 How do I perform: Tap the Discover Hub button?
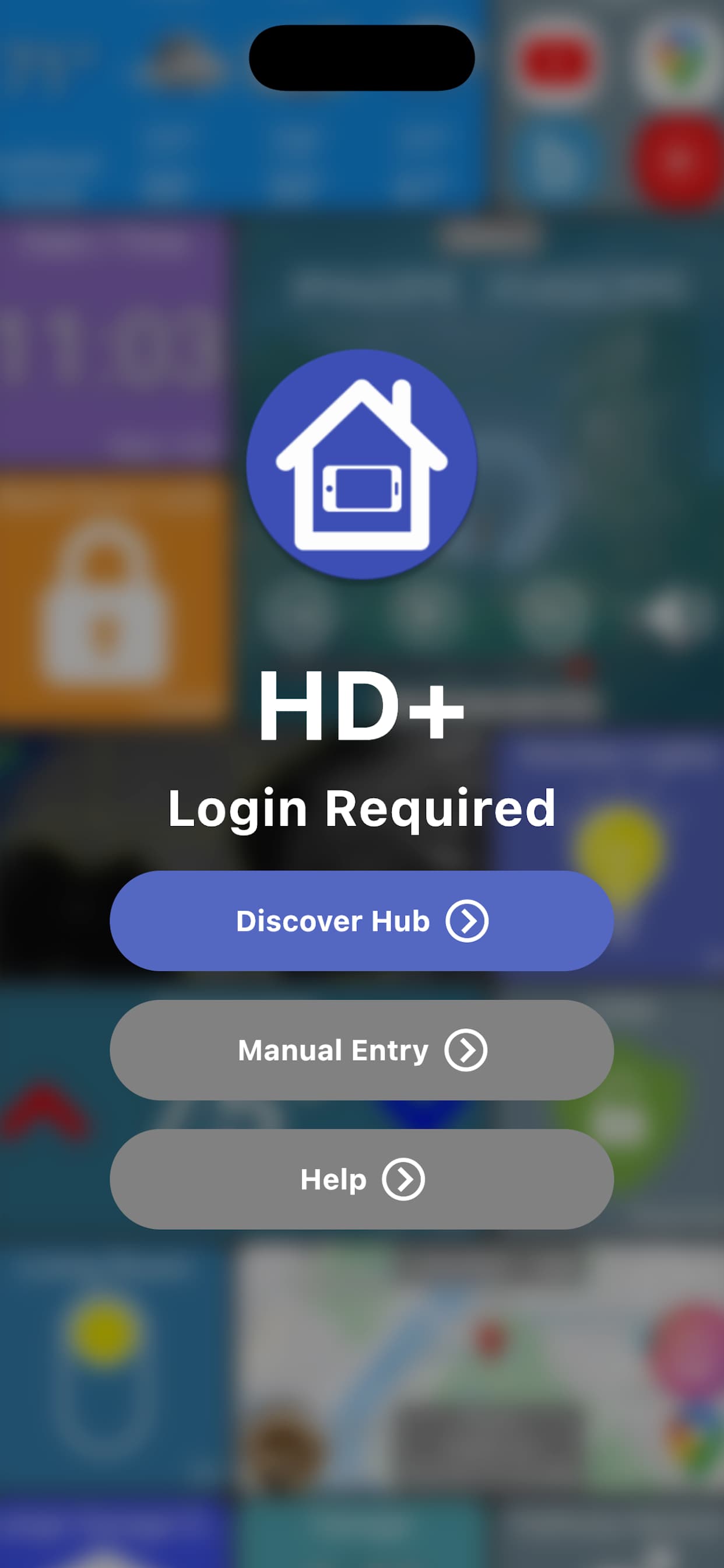[x=361, y=921]
